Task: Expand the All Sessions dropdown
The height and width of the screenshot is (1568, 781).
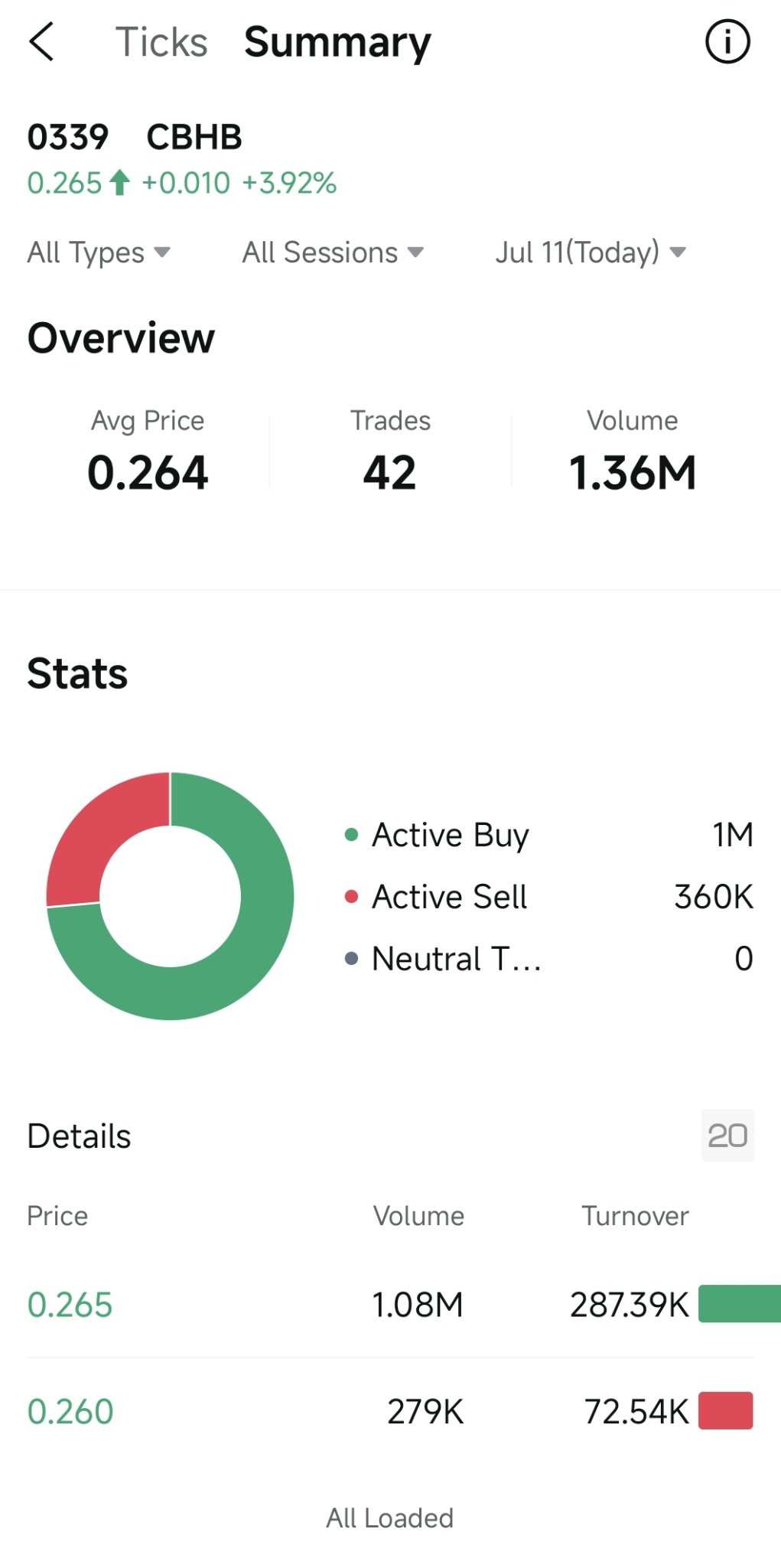Action: tap(333, 253)
